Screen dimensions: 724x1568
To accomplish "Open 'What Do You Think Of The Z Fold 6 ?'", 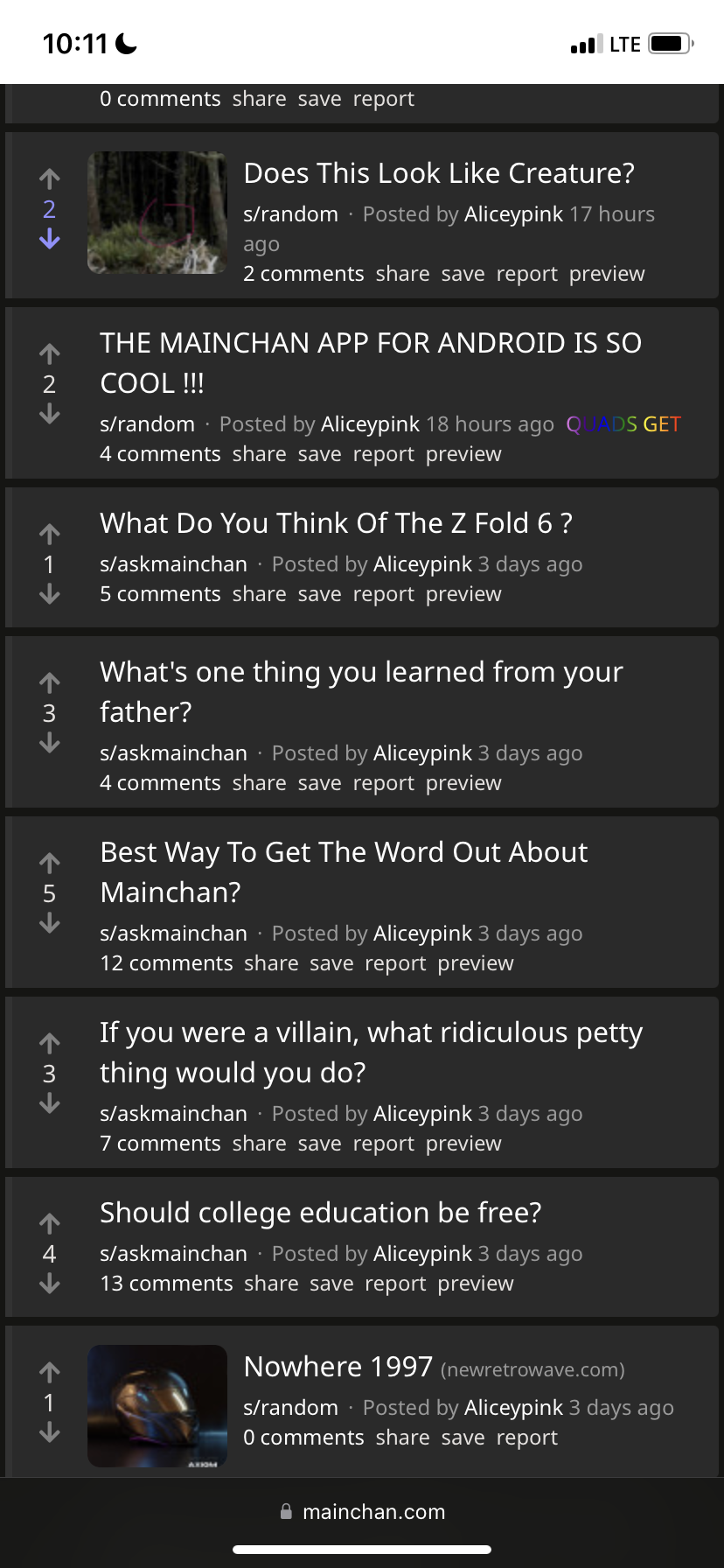I will click(336, 523).
